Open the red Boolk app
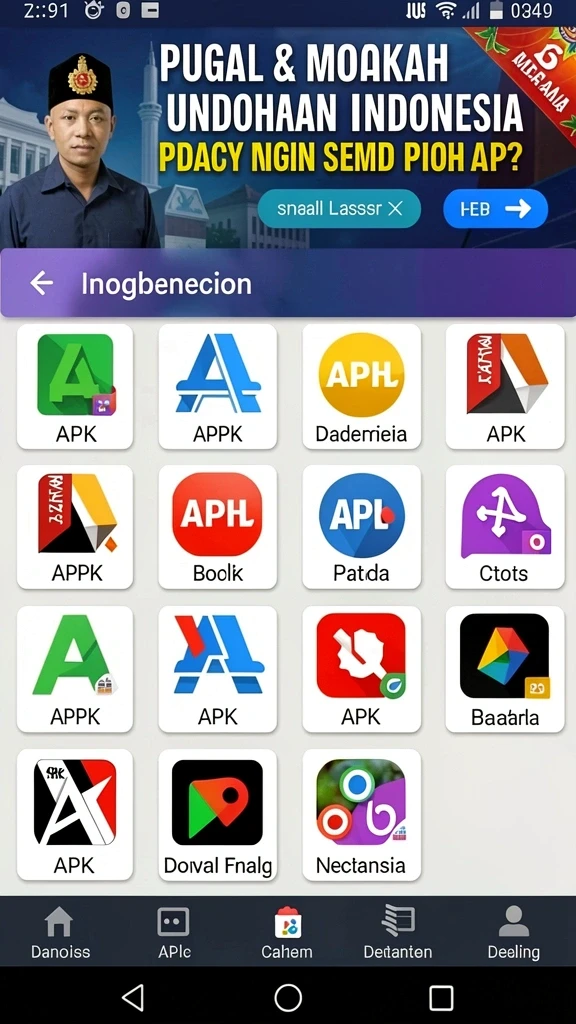Viewport: 576px width, 1024px height. (x=217, y=527)
